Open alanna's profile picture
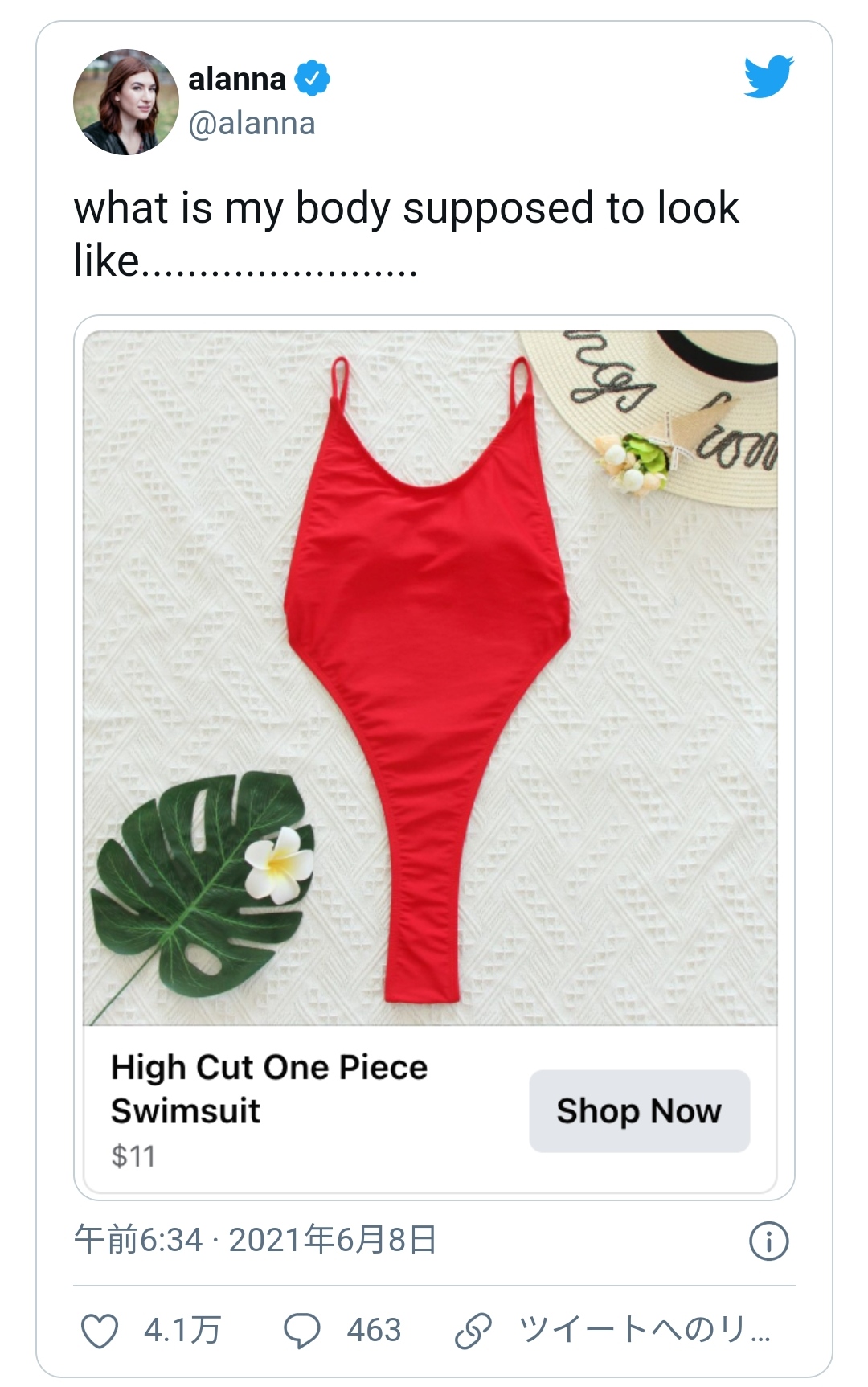This screenshot has height=1387, width=868. (125, 102)
